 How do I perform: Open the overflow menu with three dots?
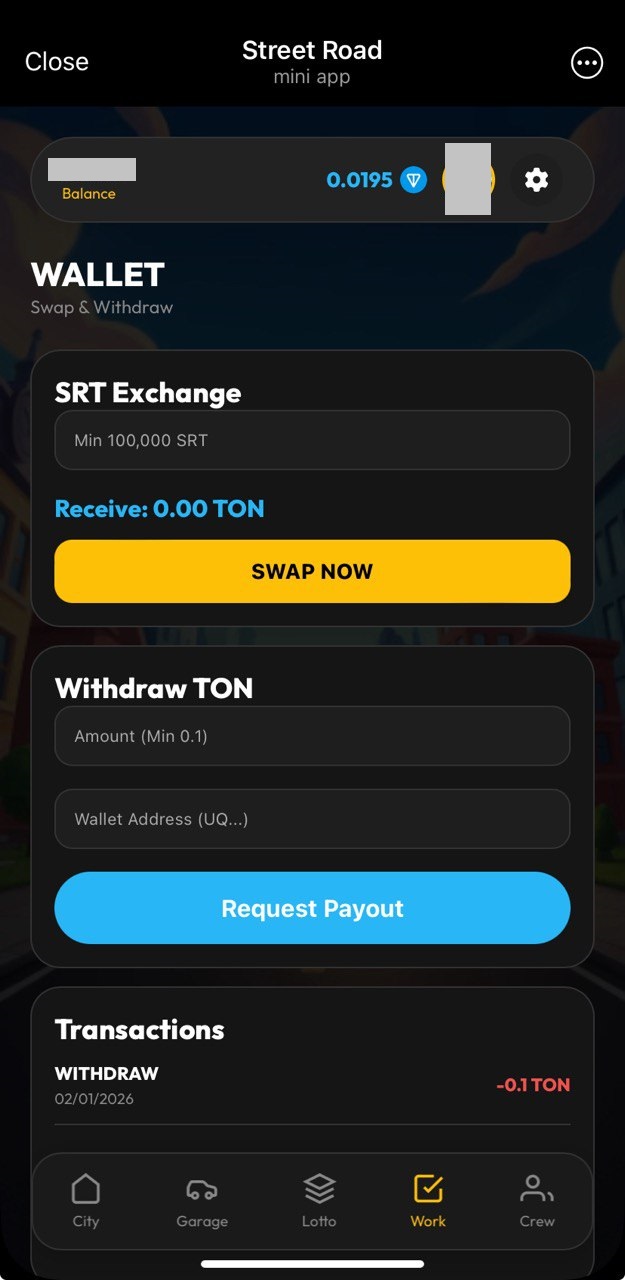pyautogui.click(x=587, y=63)
